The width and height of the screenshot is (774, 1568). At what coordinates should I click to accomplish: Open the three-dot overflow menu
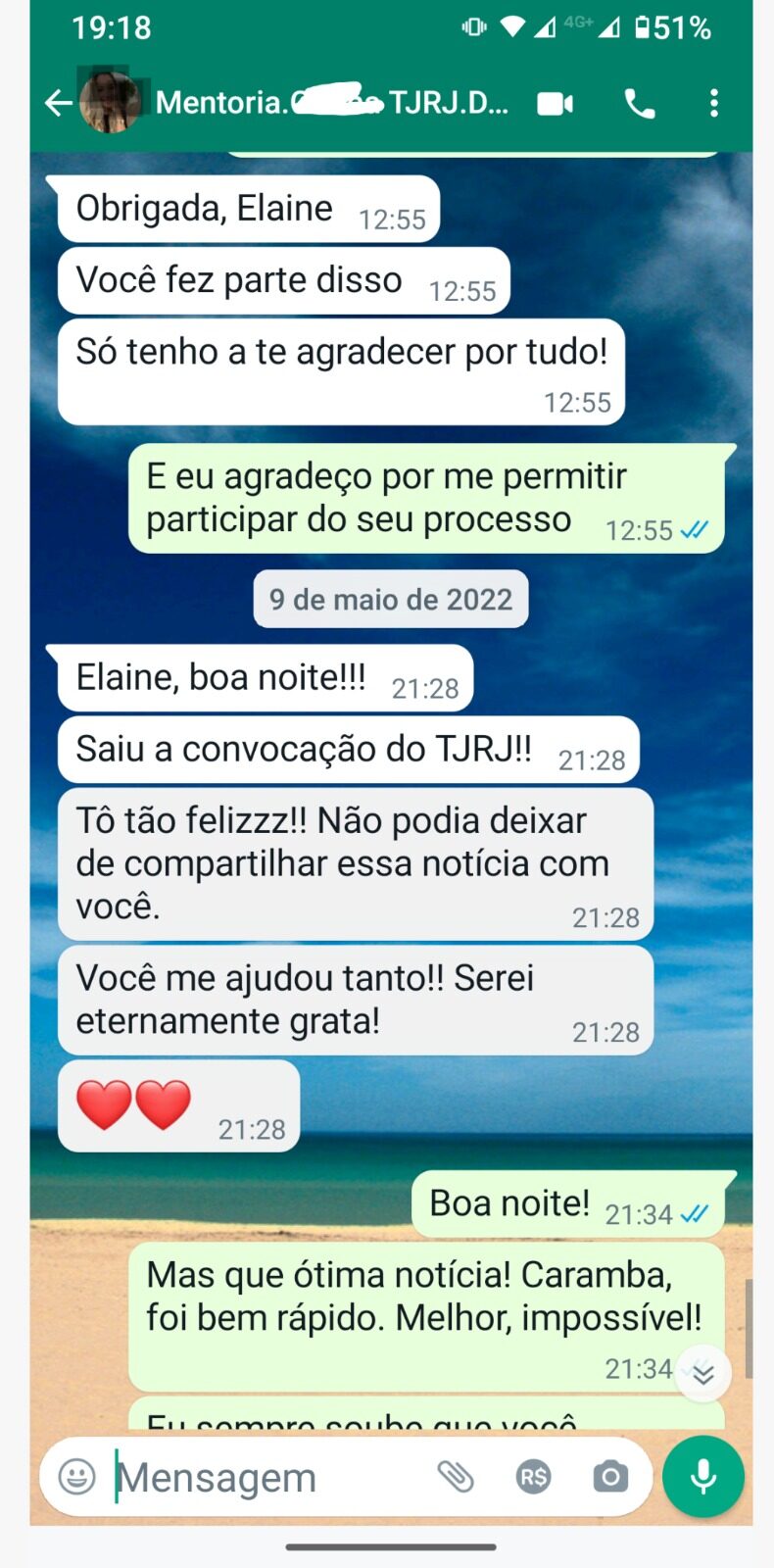pyautogui.click(x=714, y=103)
